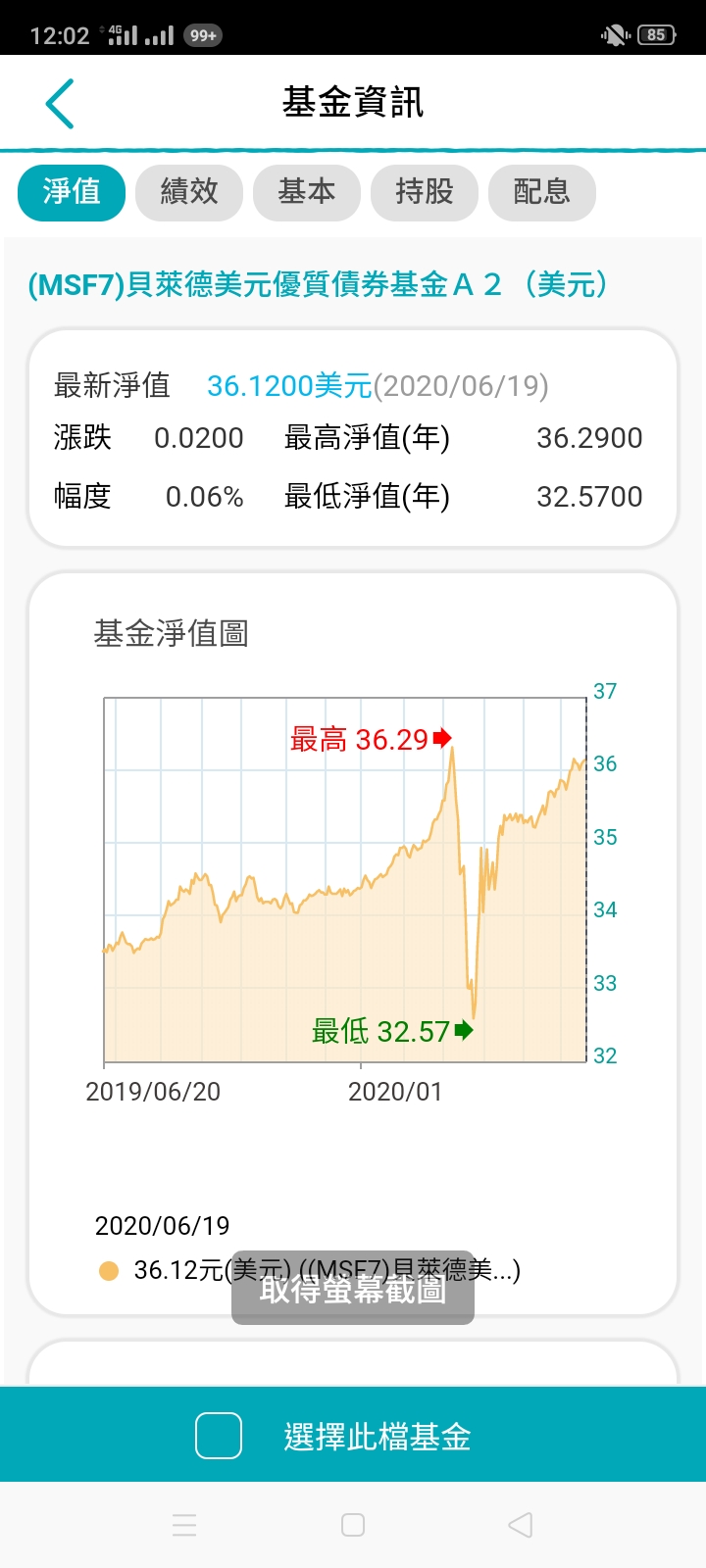Switch to the 持股 tab
The image size is (706, 1568).
[425, 193]
